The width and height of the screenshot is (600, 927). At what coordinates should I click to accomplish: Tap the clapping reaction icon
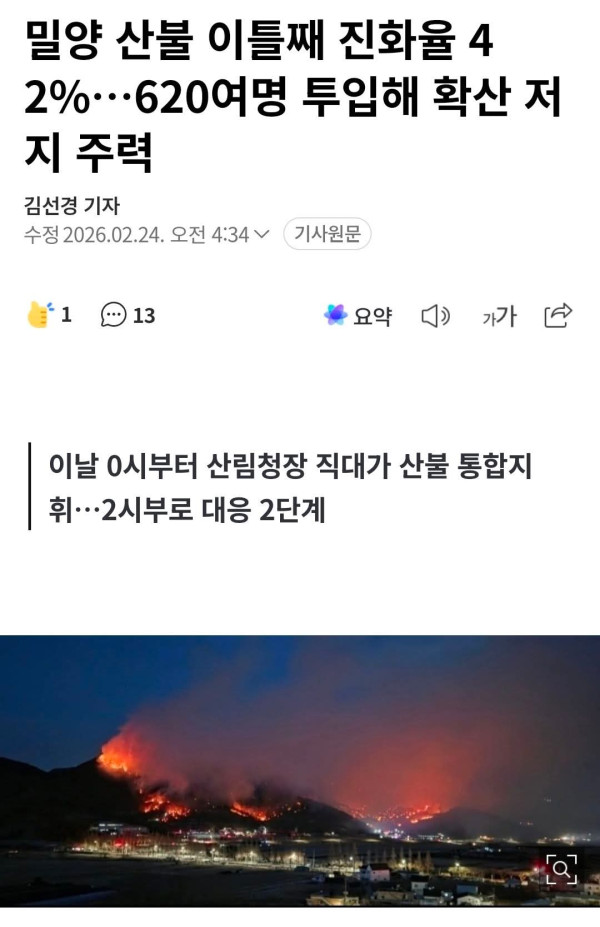[40, 315]
